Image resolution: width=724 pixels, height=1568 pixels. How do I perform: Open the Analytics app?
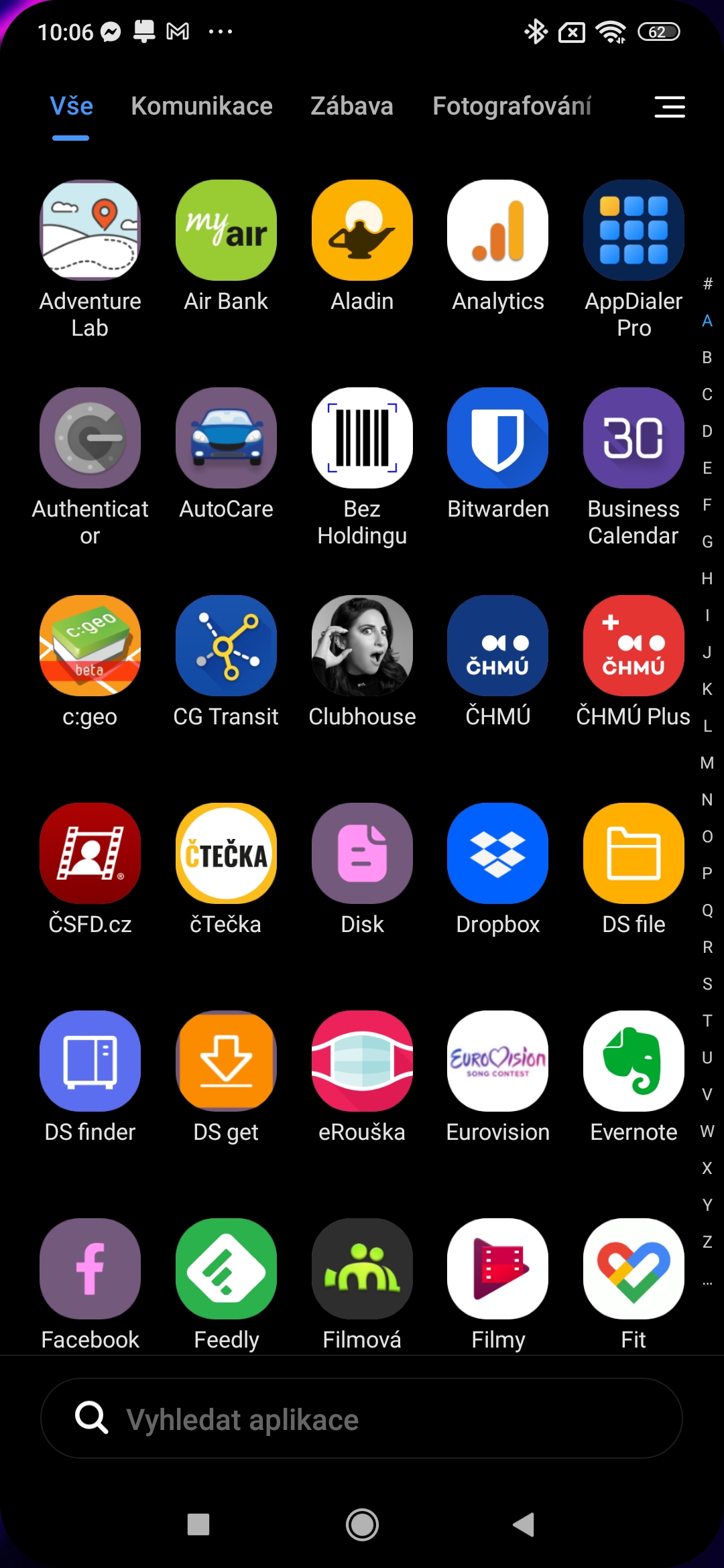point(497,231)
